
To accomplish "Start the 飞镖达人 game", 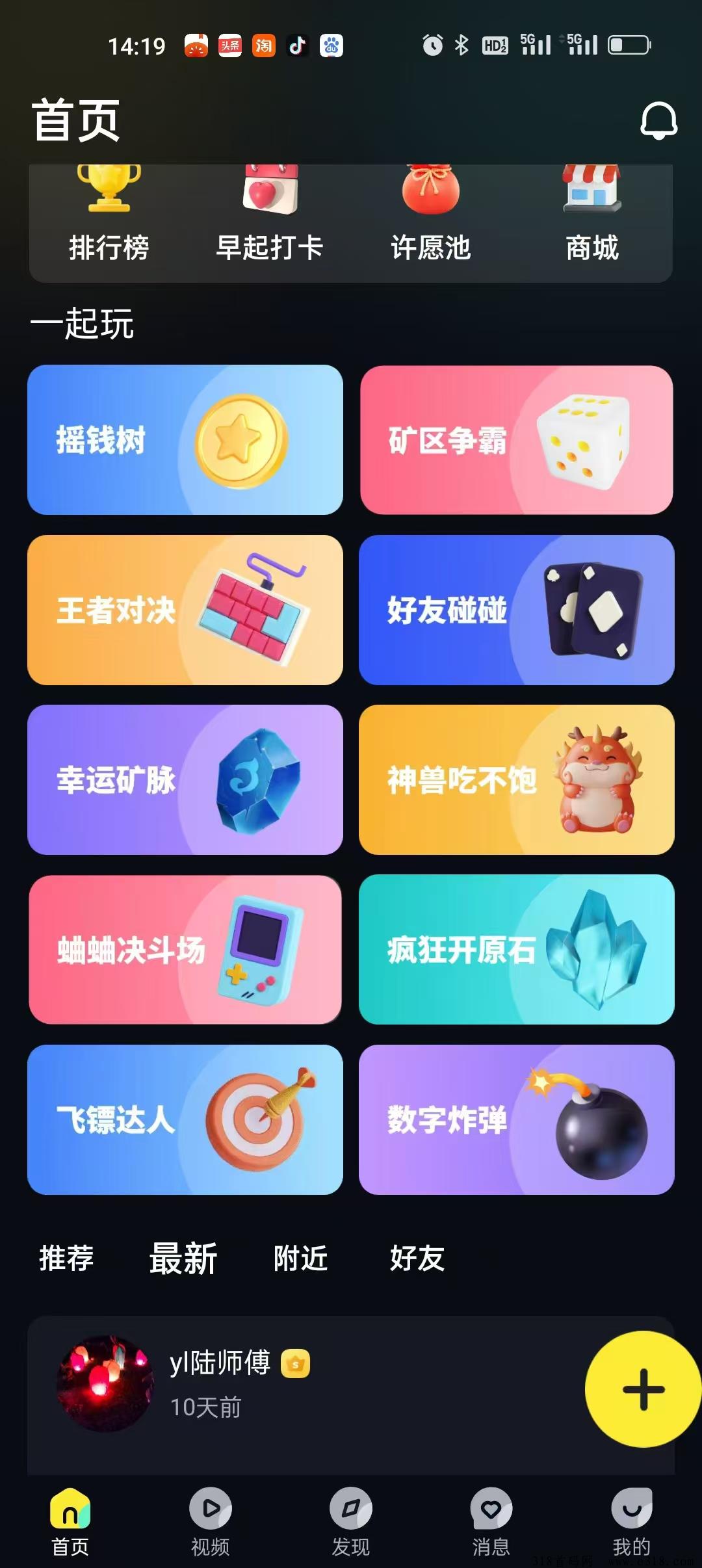I will (x=185, y=1119).
